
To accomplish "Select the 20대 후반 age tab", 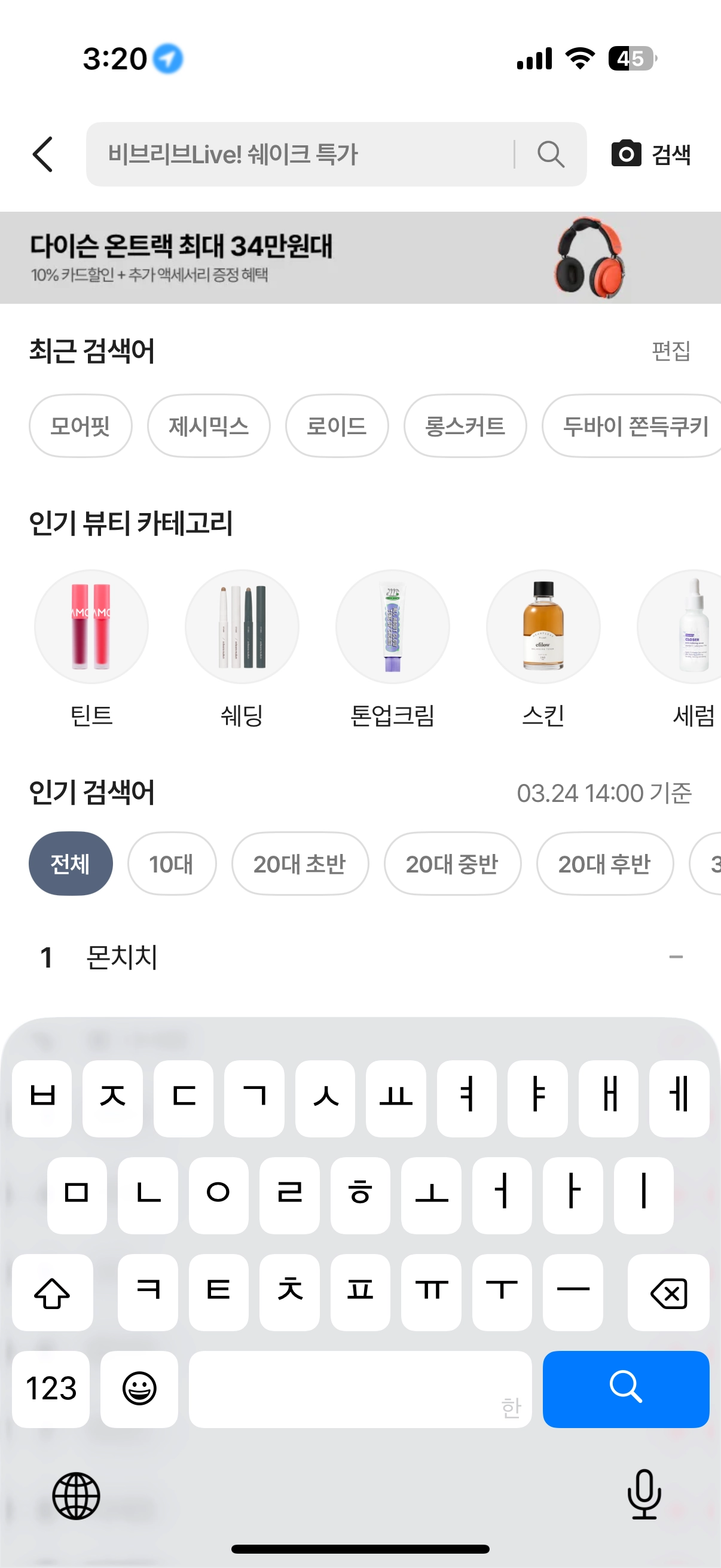I will [x=605, y=864].
